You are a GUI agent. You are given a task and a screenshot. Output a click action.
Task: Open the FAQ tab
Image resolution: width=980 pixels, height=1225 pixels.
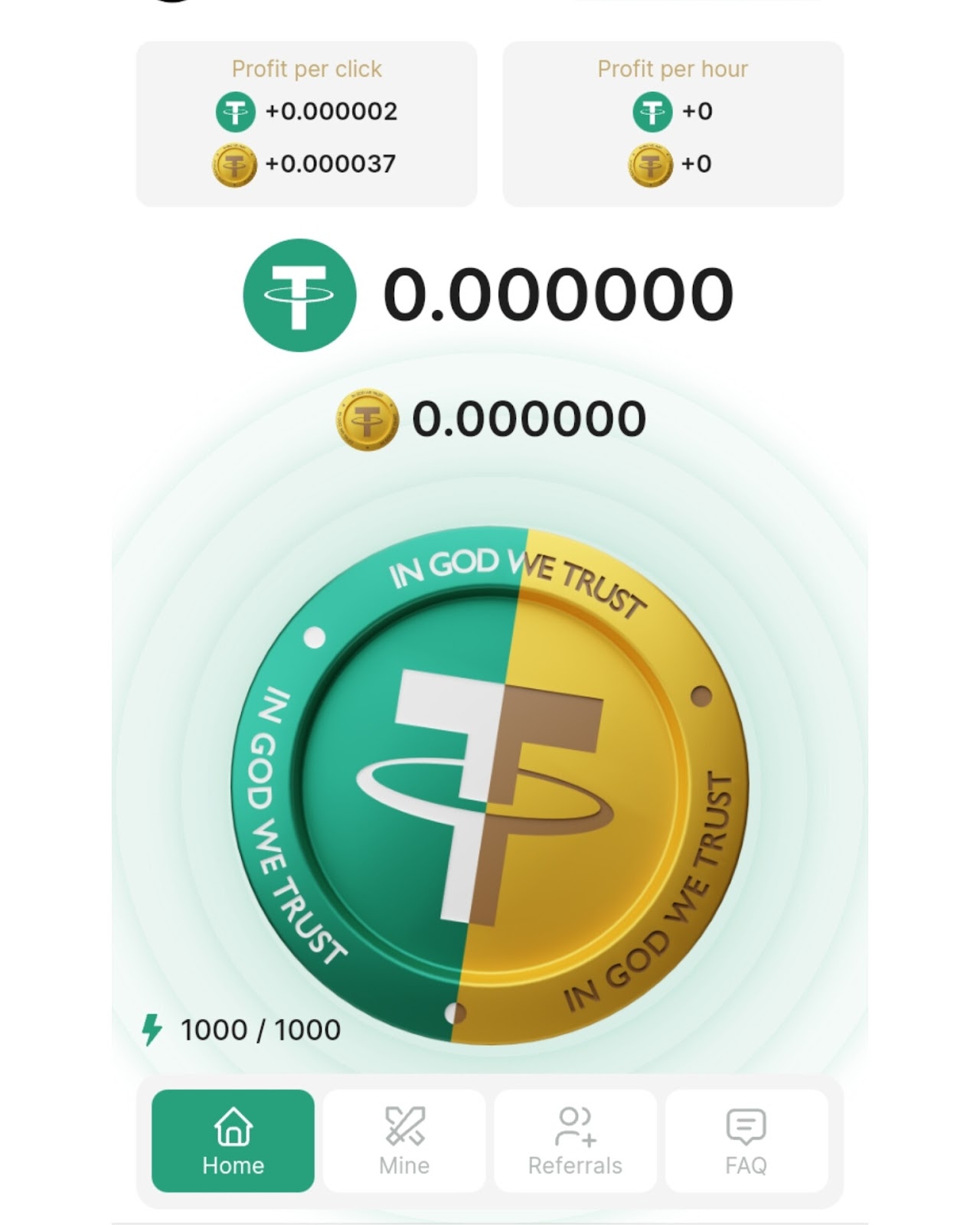tap(746, 1141)
